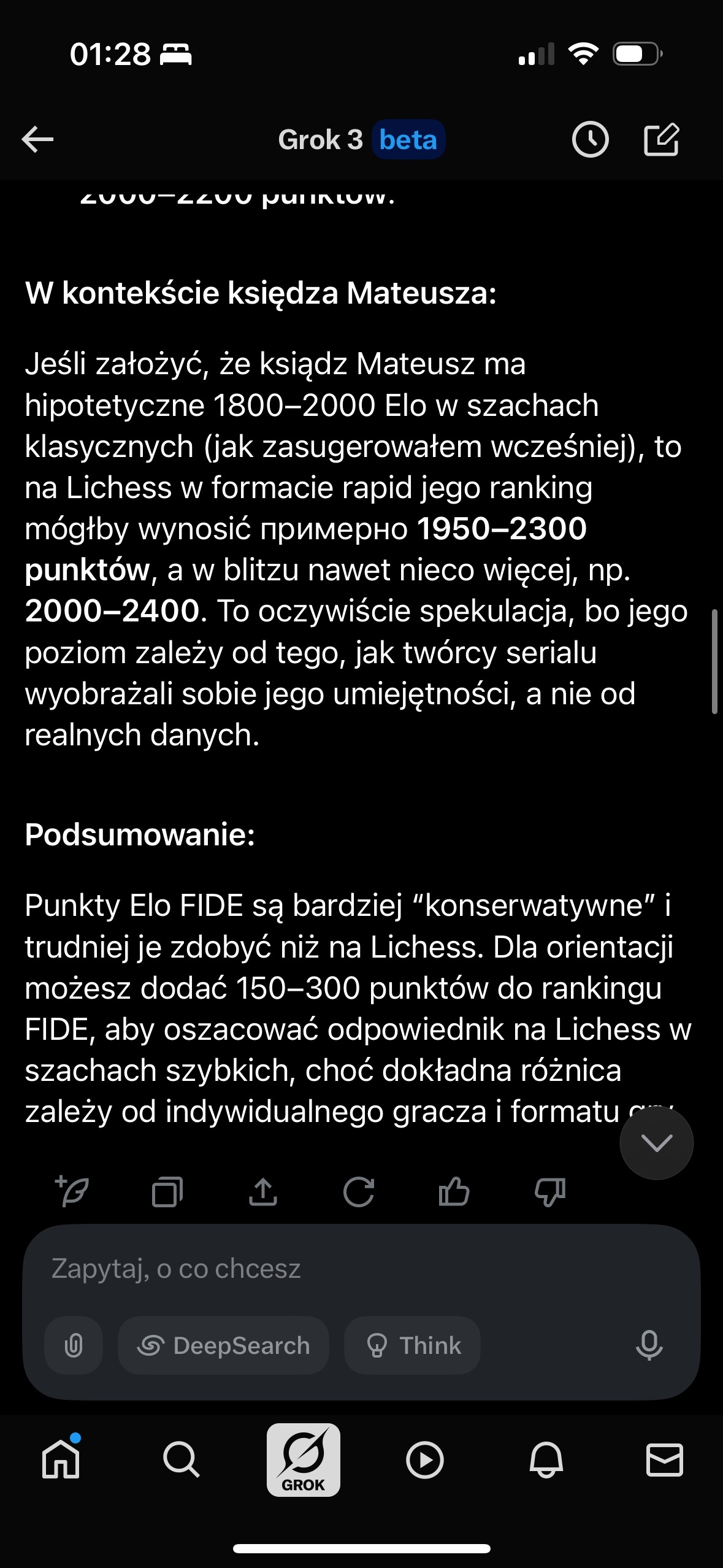Regenerate the Grok response

pyautogui.click(x=359, y=1192)
